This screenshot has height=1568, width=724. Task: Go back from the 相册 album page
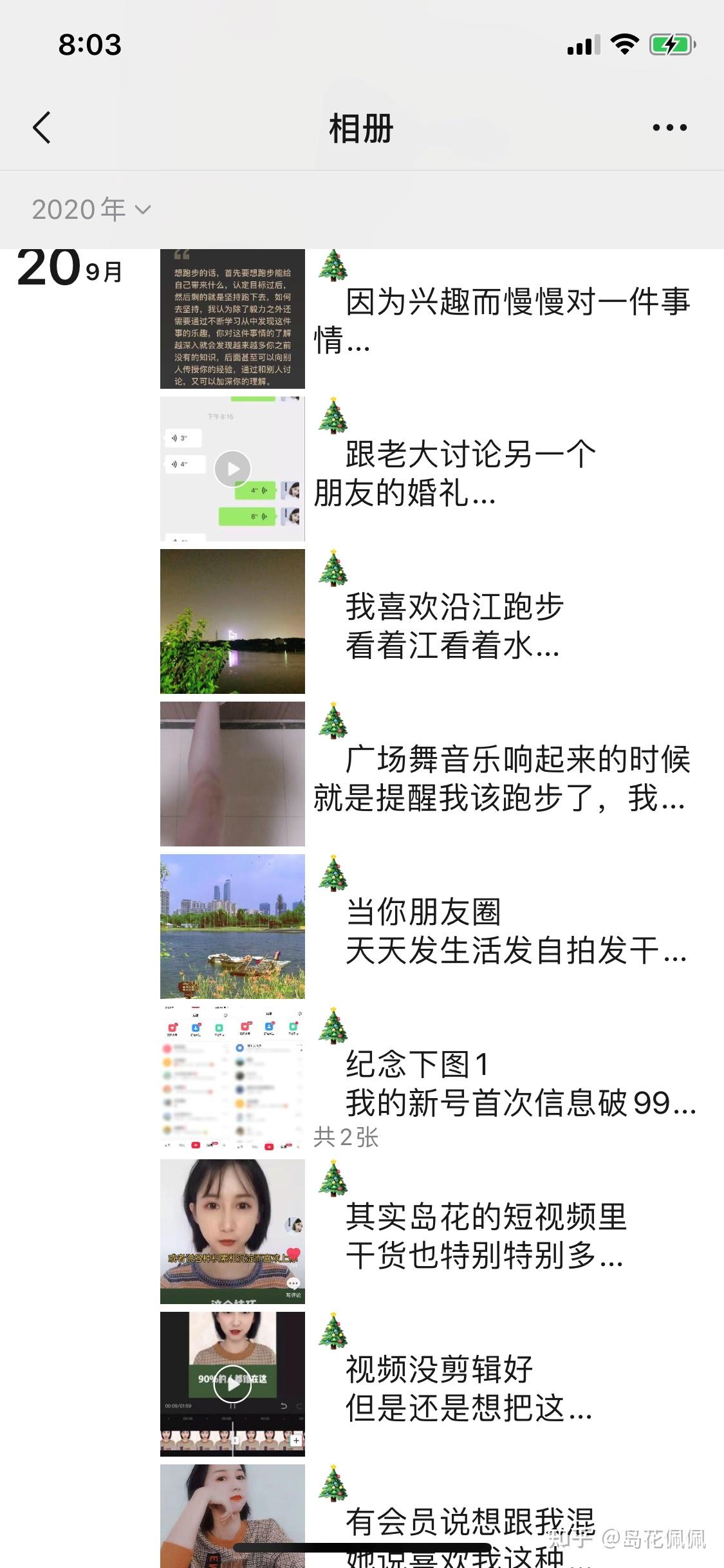pos(42,127)
